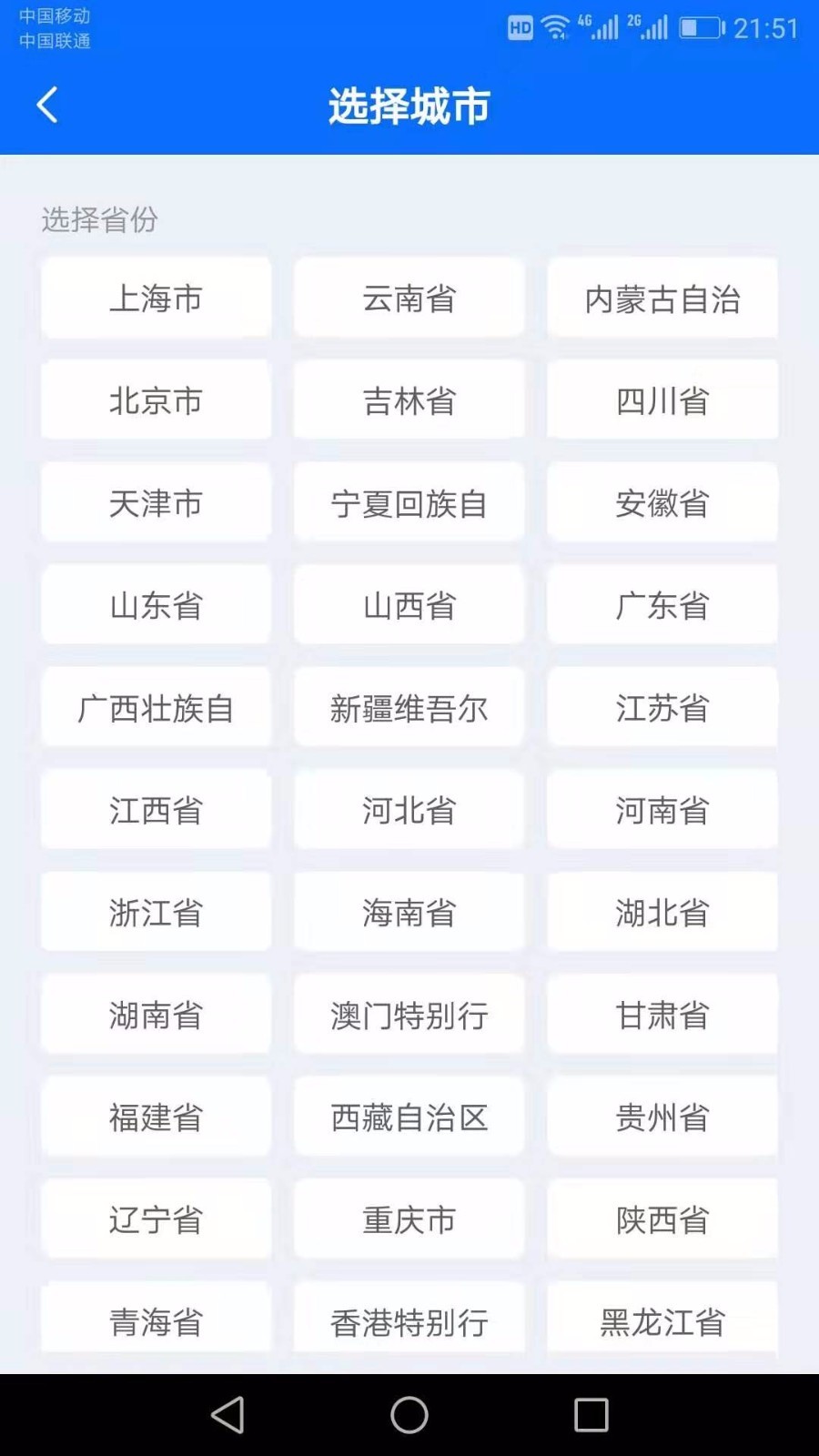Select 北京市

(x=156, y=400)
